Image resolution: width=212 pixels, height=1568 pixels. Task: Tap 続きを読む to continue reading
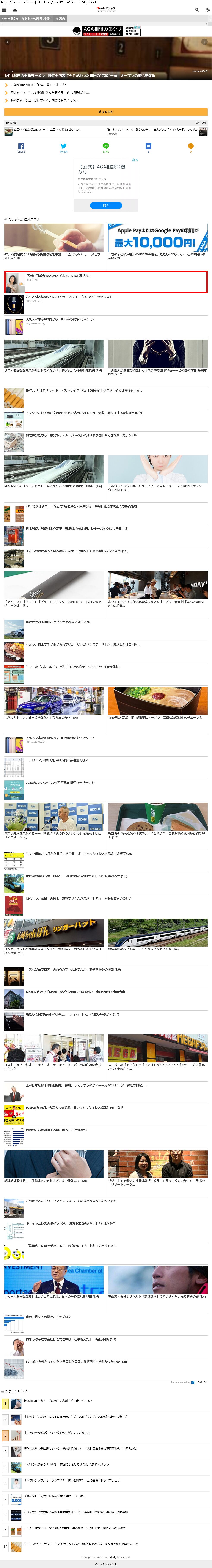[106, 112]
